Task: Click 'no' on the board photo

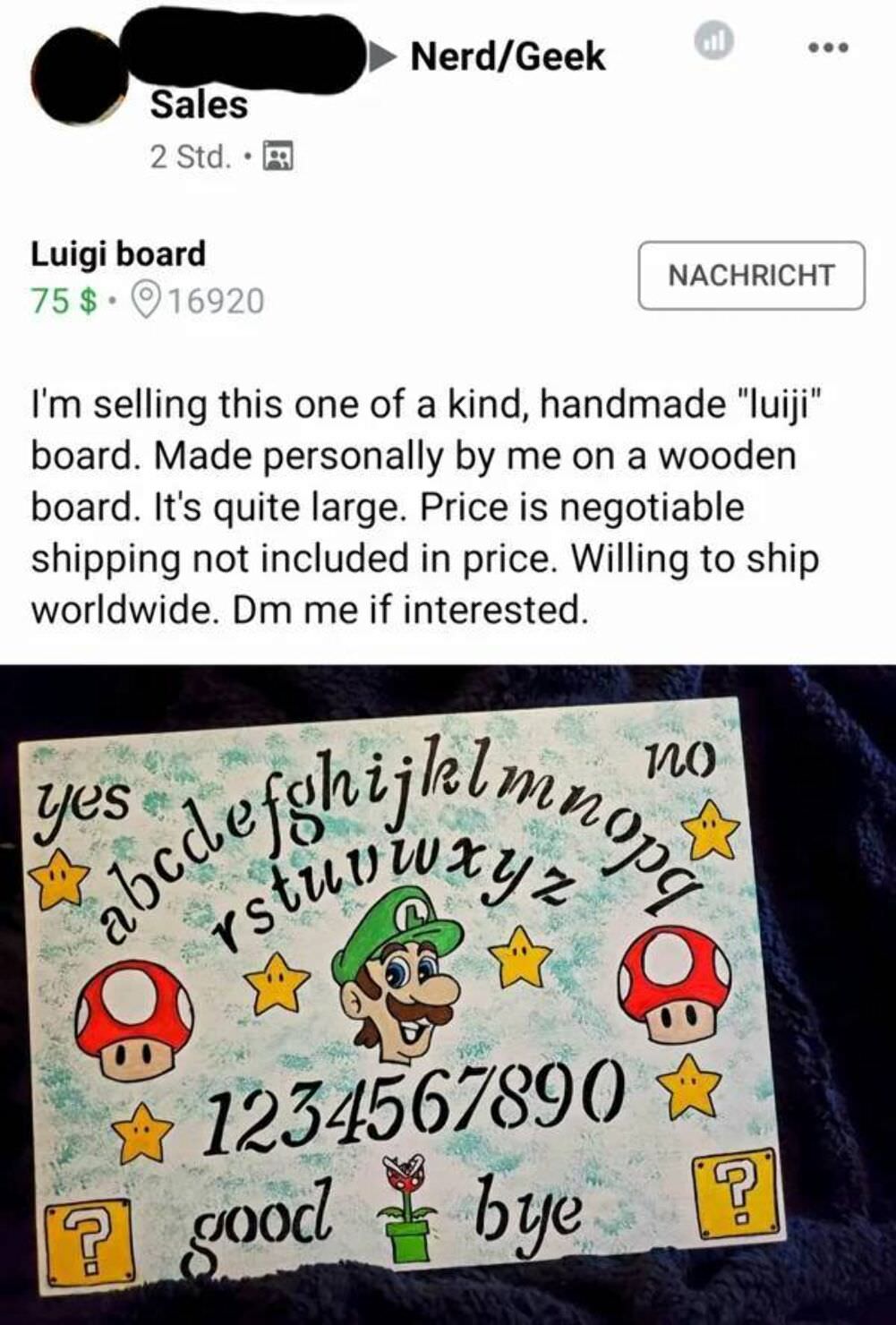Action: pyautogui.click(x=682, y=760)
